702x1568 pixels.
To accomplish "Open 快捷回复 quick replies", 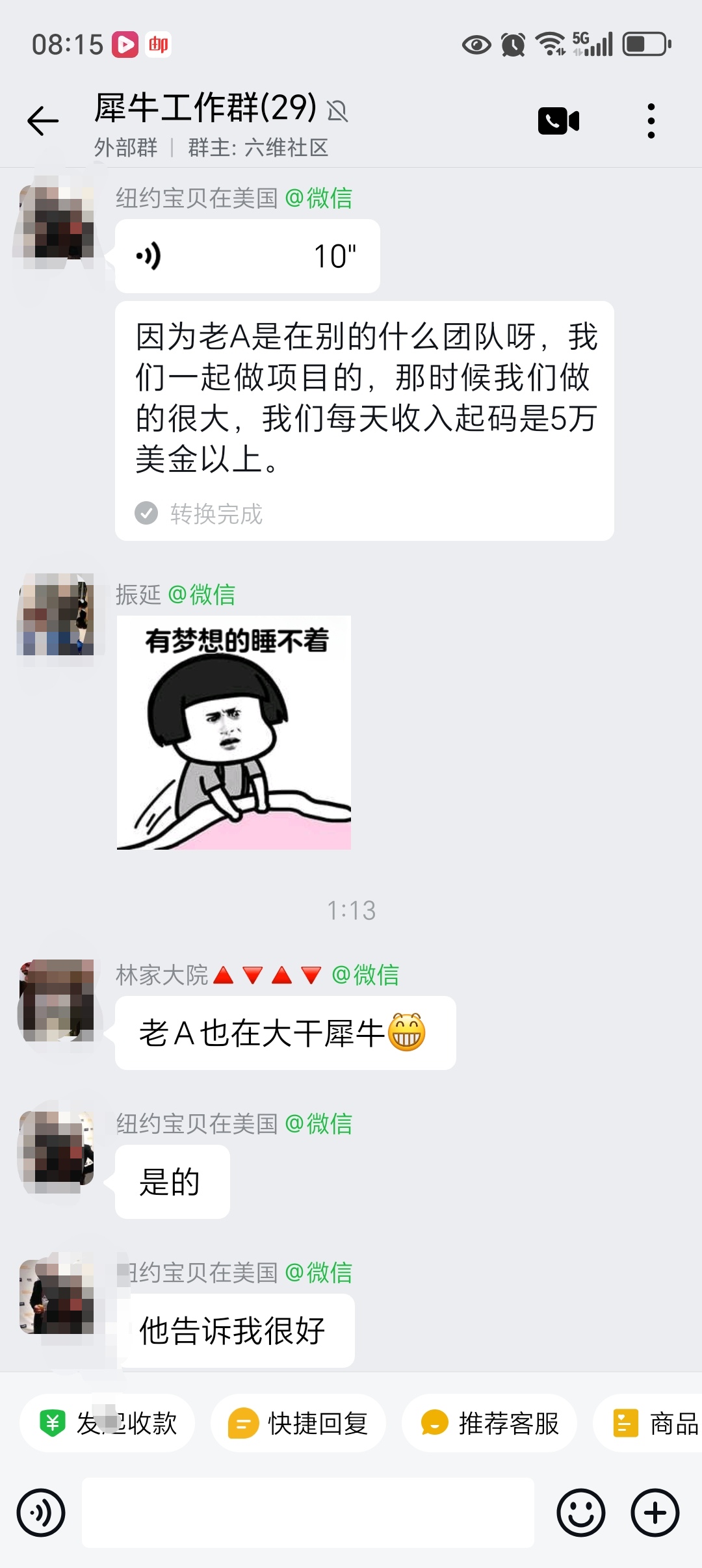I will click(x=298, y=1424).
